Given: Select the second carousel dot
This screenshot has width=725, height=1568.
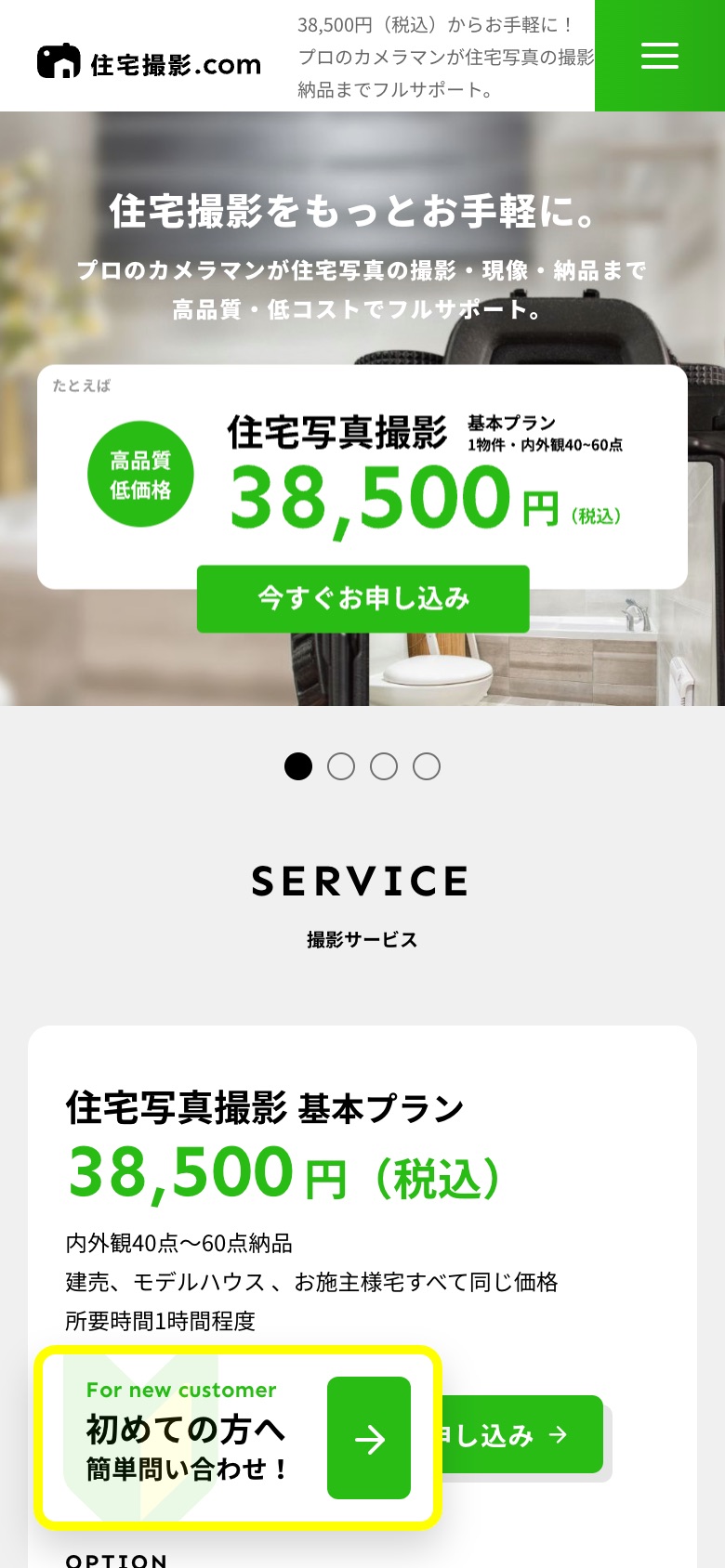Looking at the screenshot, I should 341,766.
